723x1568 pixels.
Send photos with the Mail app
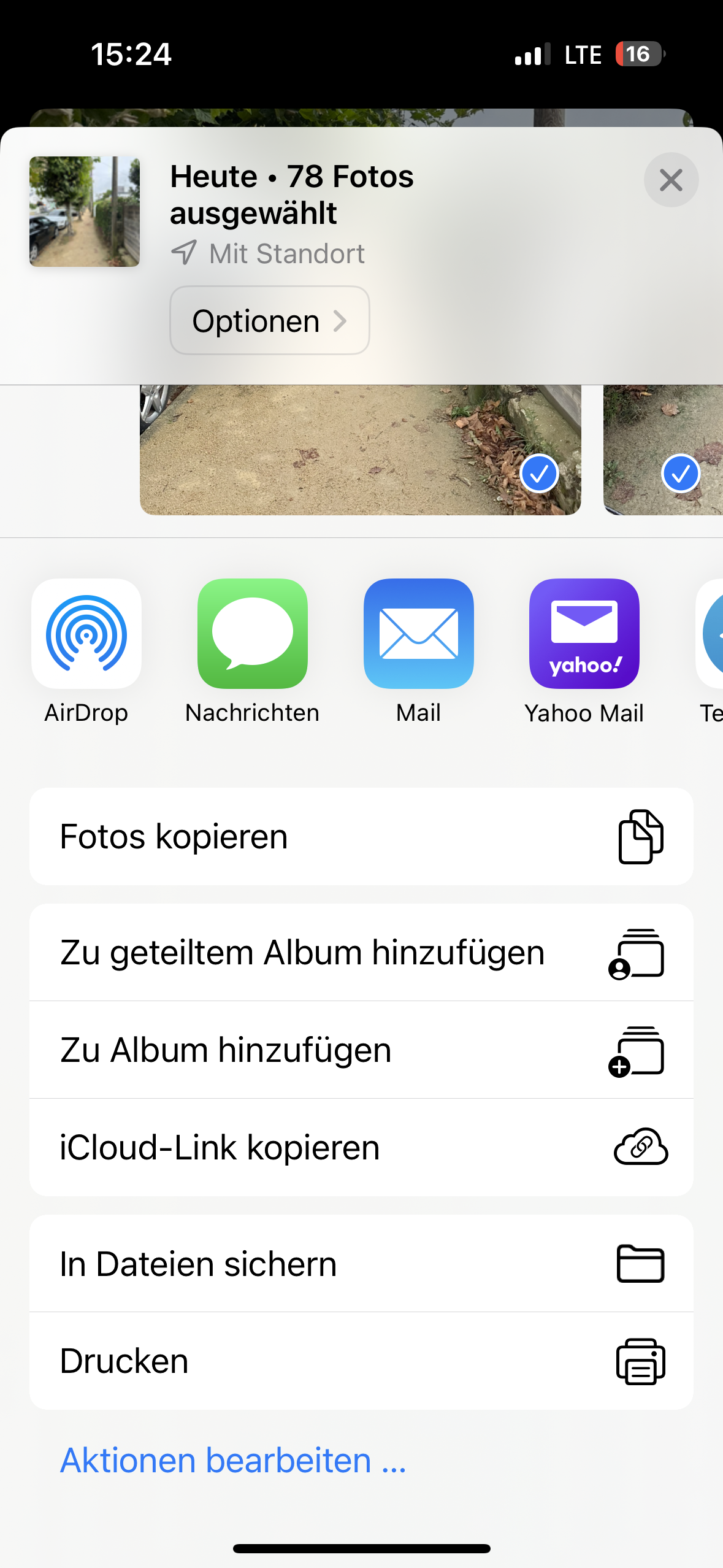[418, 634]
